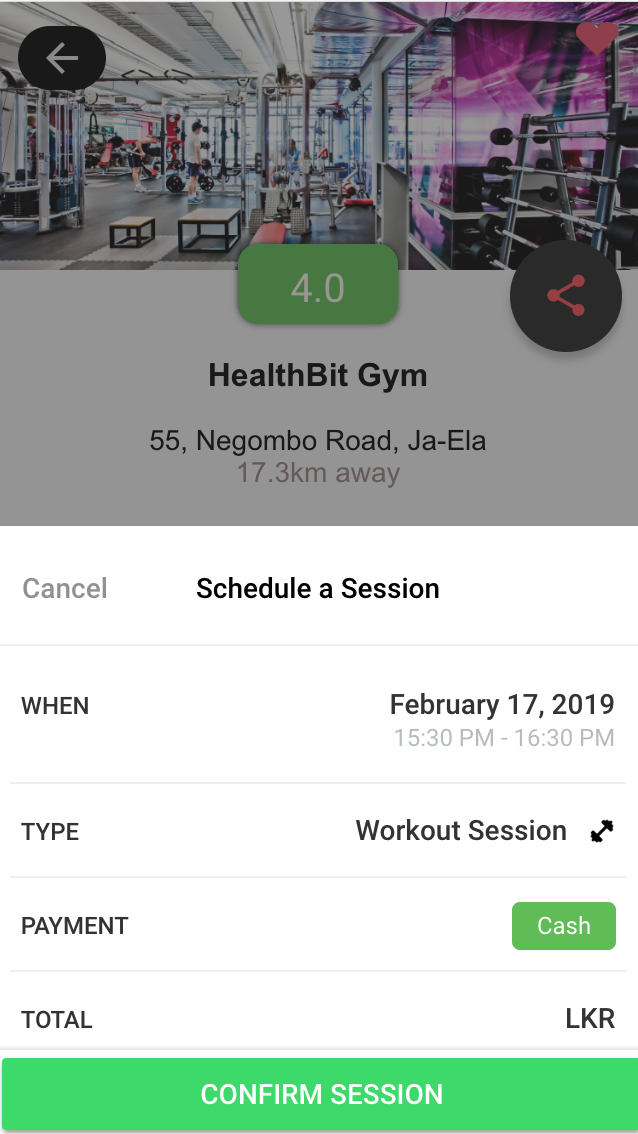Viewport: 638px width, 1134px height.
Task: Favorite HealthBit Gym with the heart icon
Action: click(x=597, y=38)
